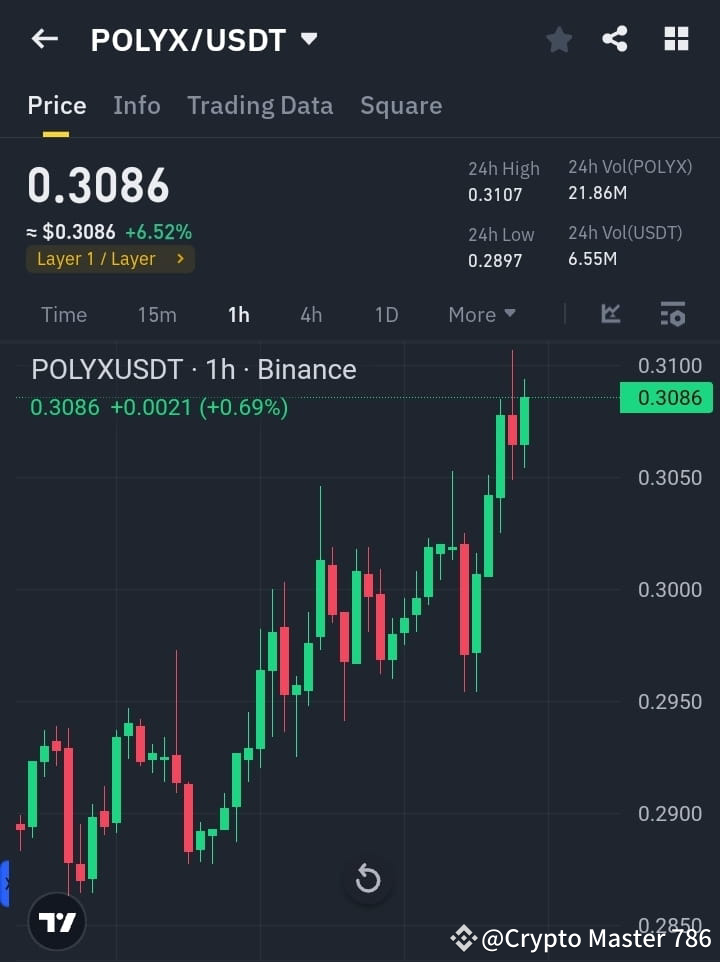Open the Square tab

coord(400,105)
